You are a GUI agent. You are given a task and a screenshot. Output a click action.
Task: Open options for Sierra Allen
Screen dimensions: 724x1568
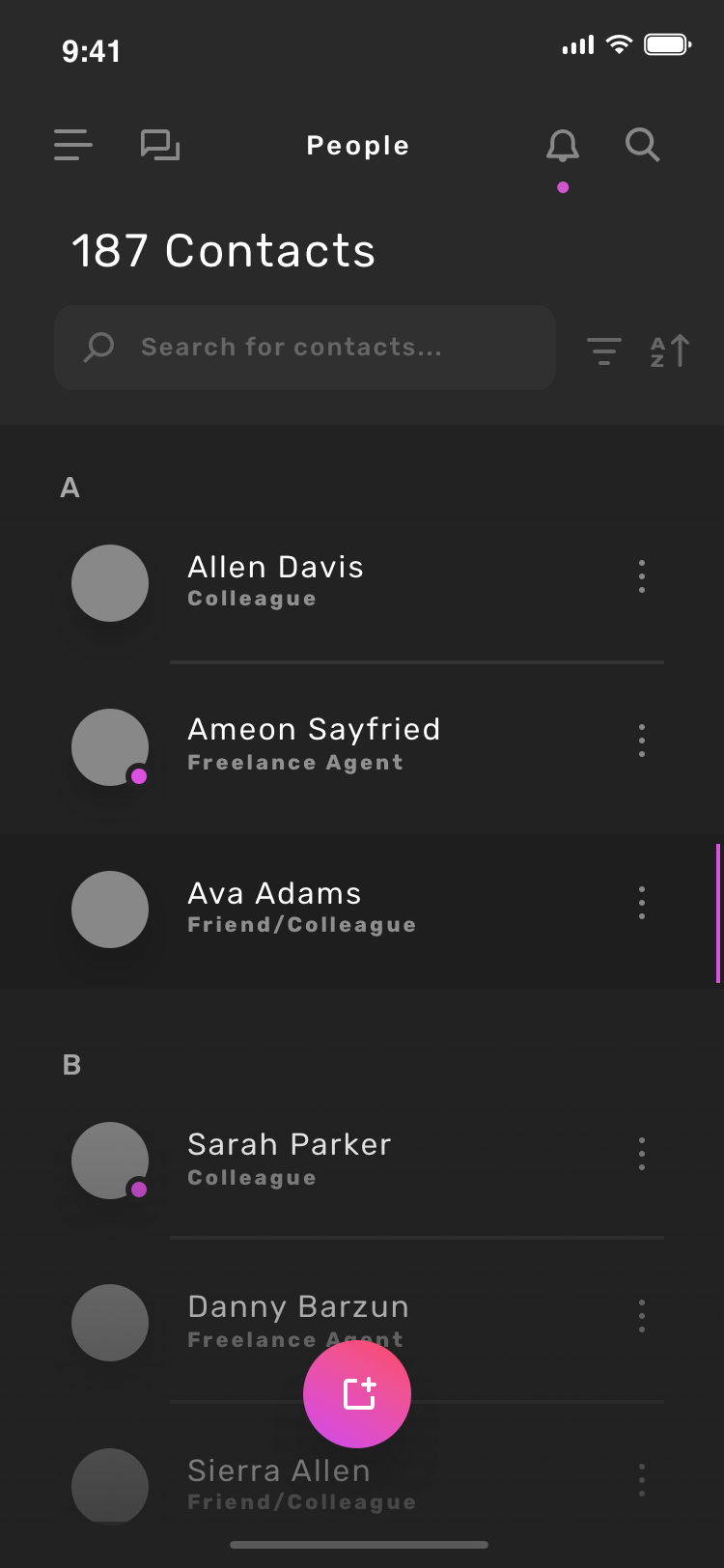tap(642, 1480)
